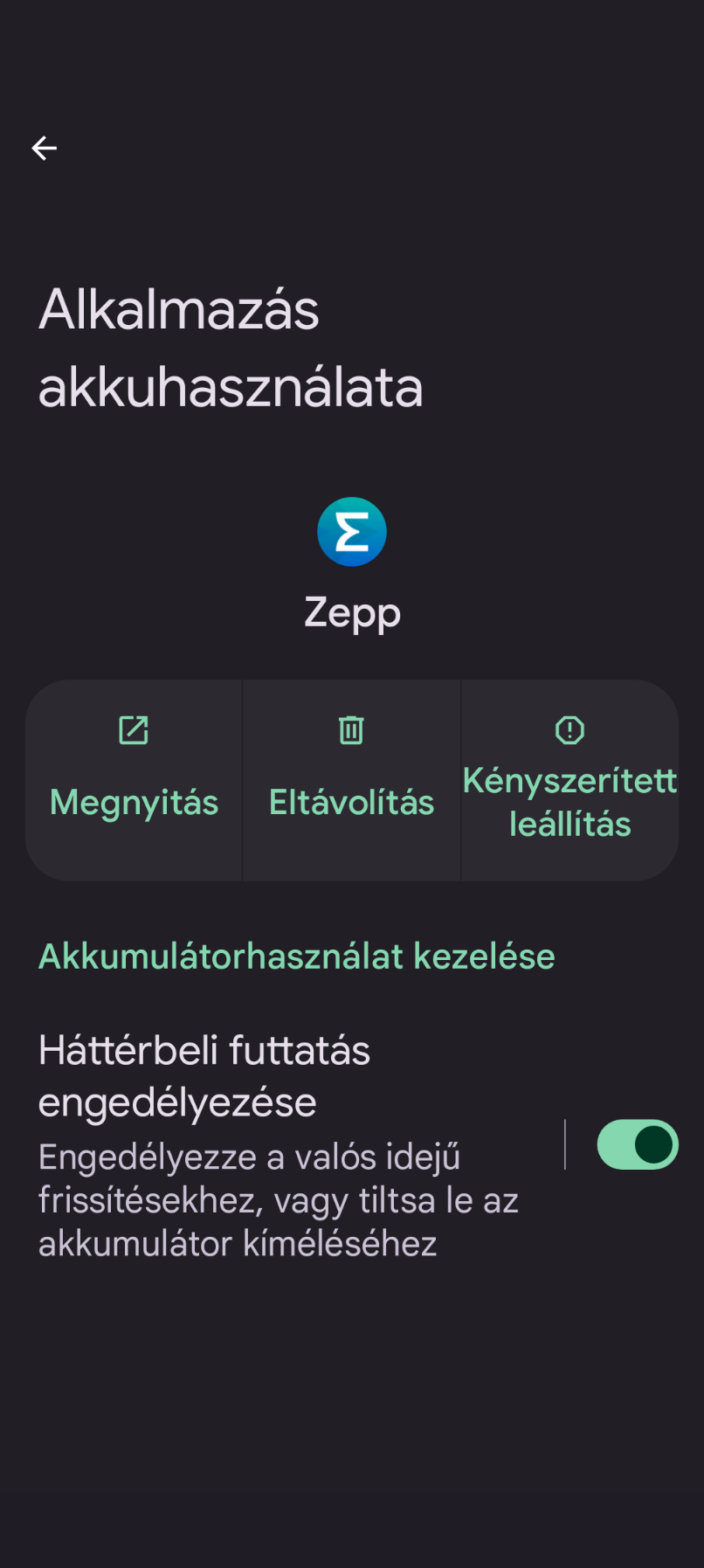Uninstall Zepp via the Eltávolítás button
This screenshot has width=704, height=1568.
coord(351,780)
